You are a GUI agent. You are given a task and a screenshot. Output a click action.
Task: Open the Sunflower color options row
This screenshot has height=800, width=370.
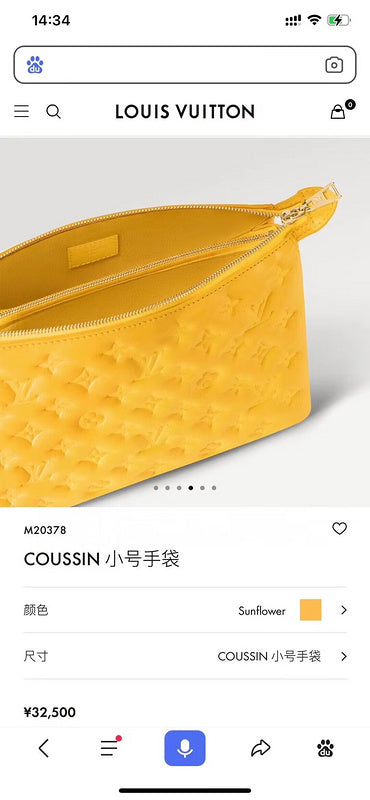185,610
